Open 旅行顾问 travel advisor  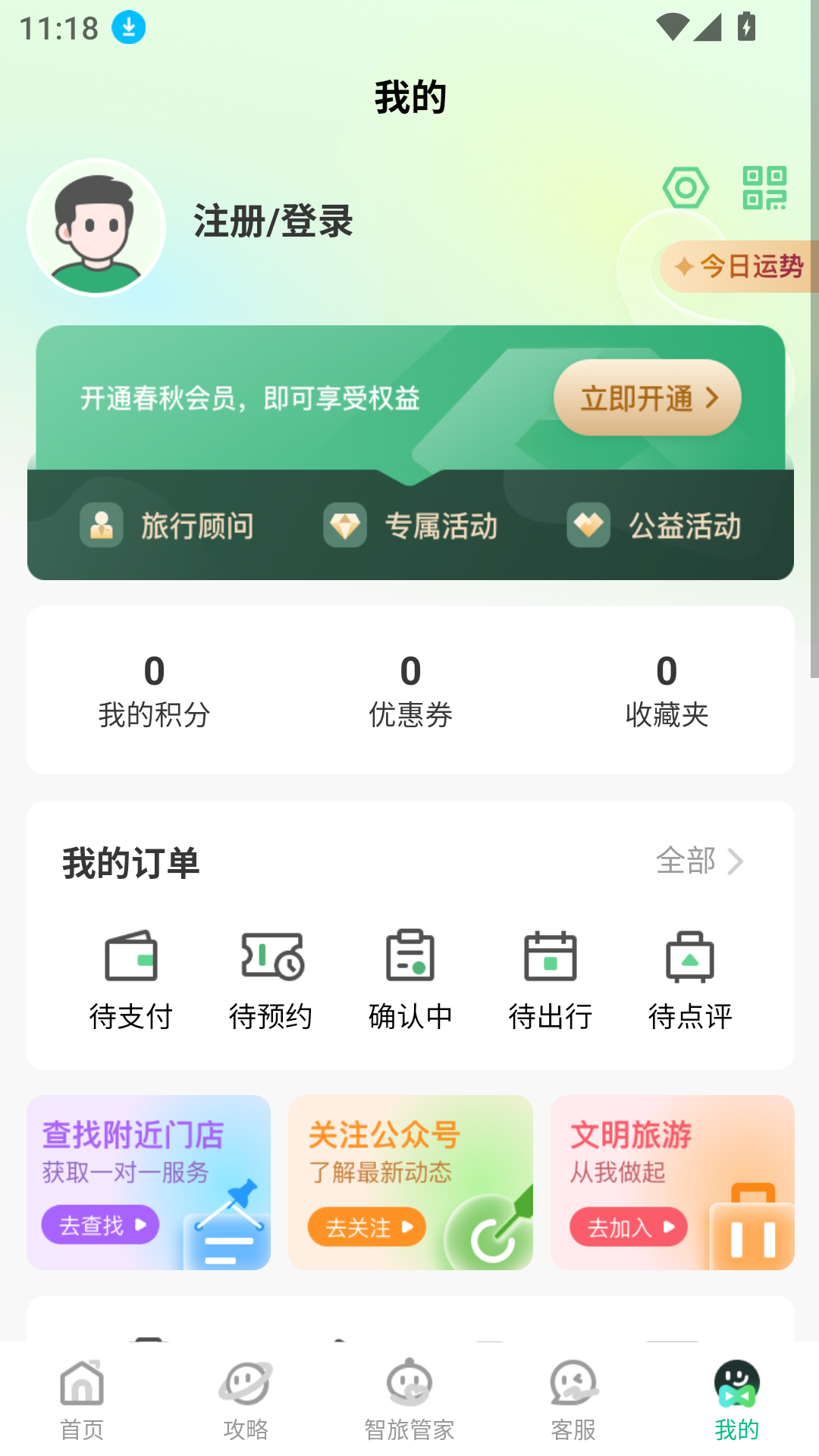pos(168,526)
